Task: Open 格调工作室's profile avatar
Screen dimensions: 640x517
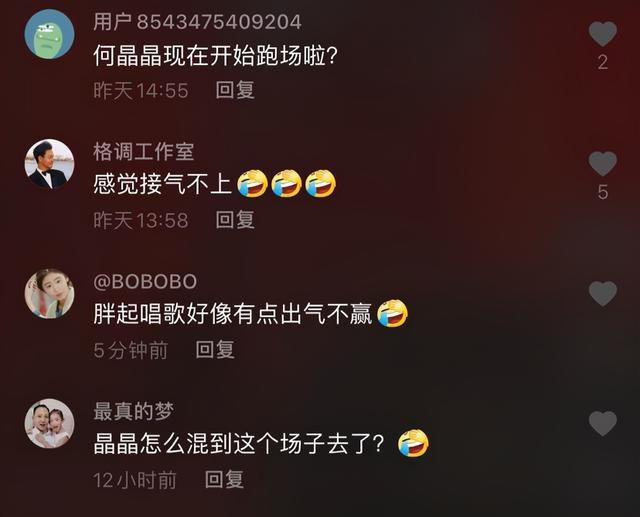Action: pos(49,164)
